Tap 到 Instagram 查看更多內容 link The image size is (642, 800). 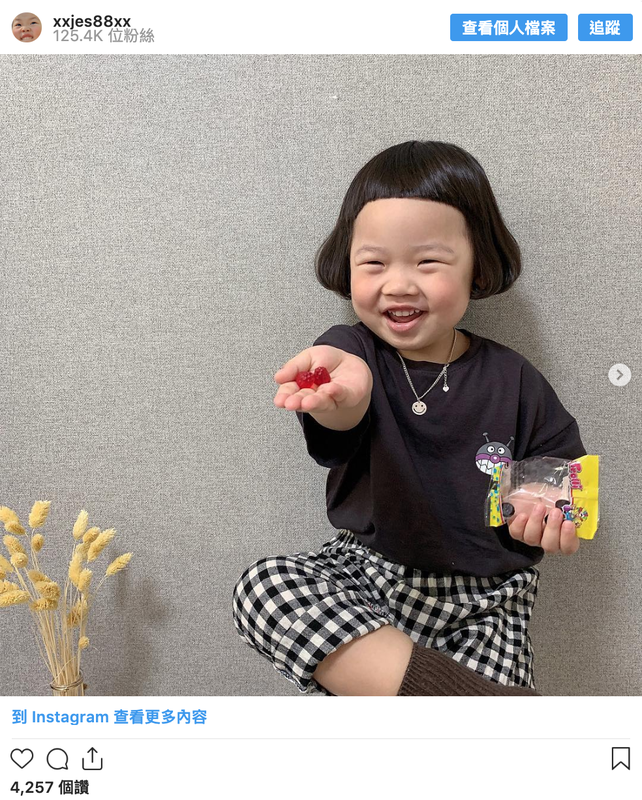pyautogui.click(x=109, y=717)
